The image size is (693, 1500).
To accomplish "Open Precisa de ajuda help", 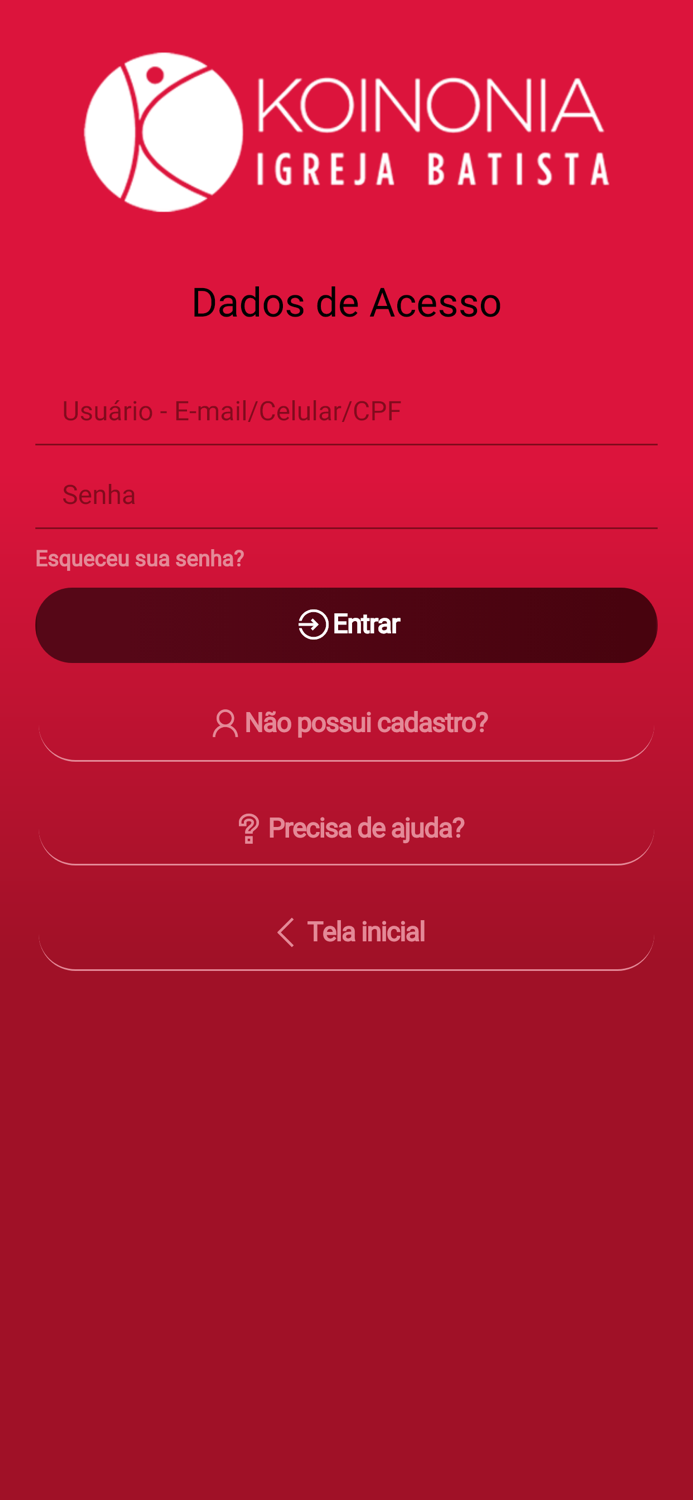I will (x=346, y=828).
